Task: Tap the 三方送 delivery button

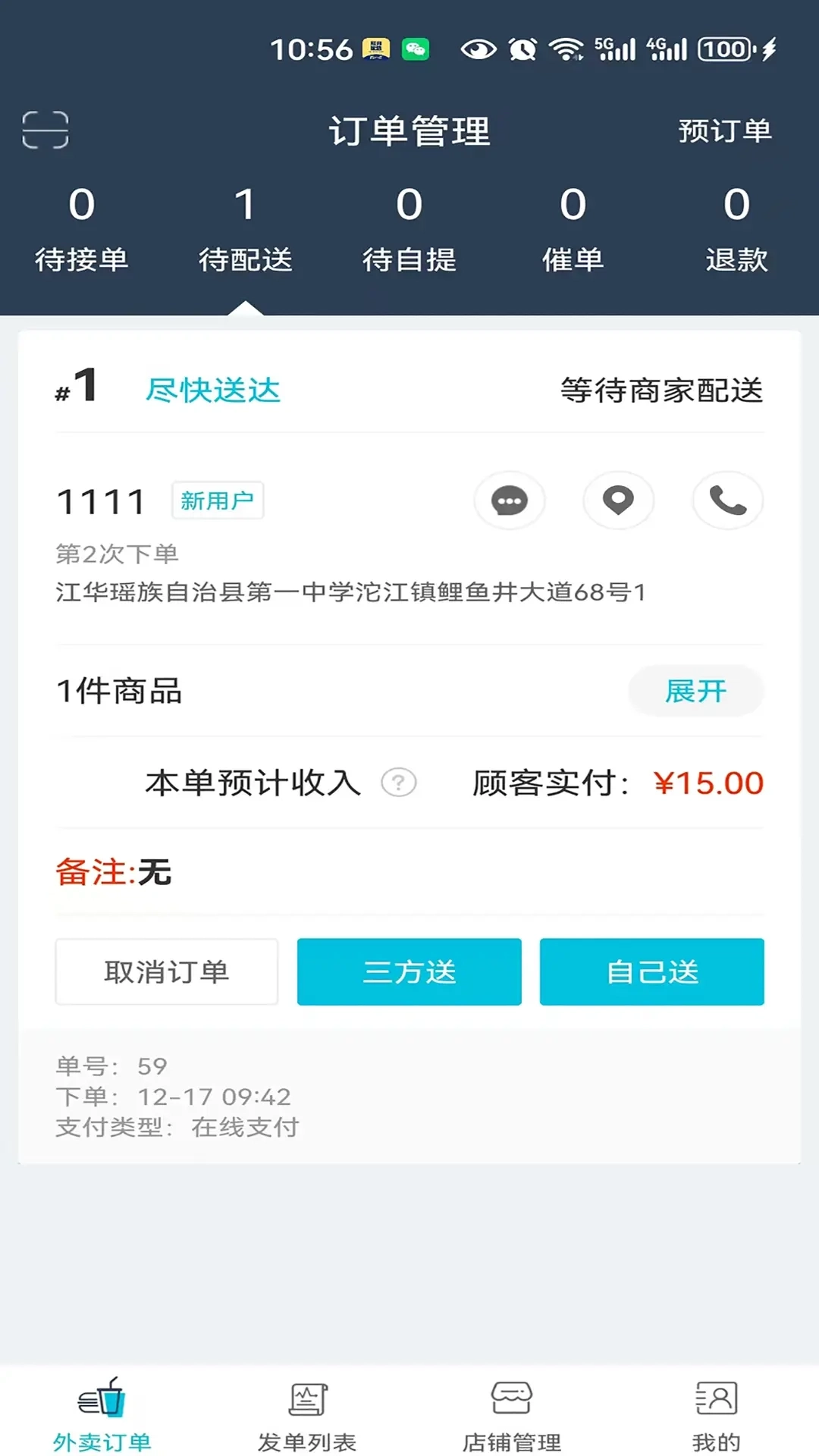Action: pos(409,972)
